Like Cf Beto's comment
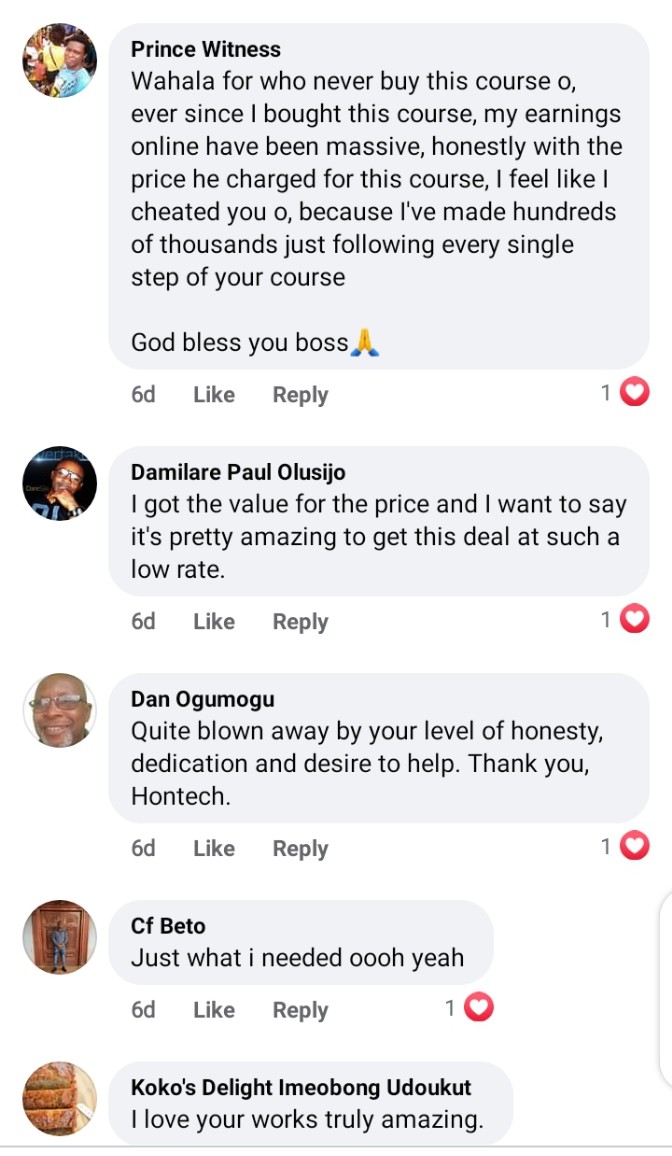 pyautogui.click(x=213, y=1010)
